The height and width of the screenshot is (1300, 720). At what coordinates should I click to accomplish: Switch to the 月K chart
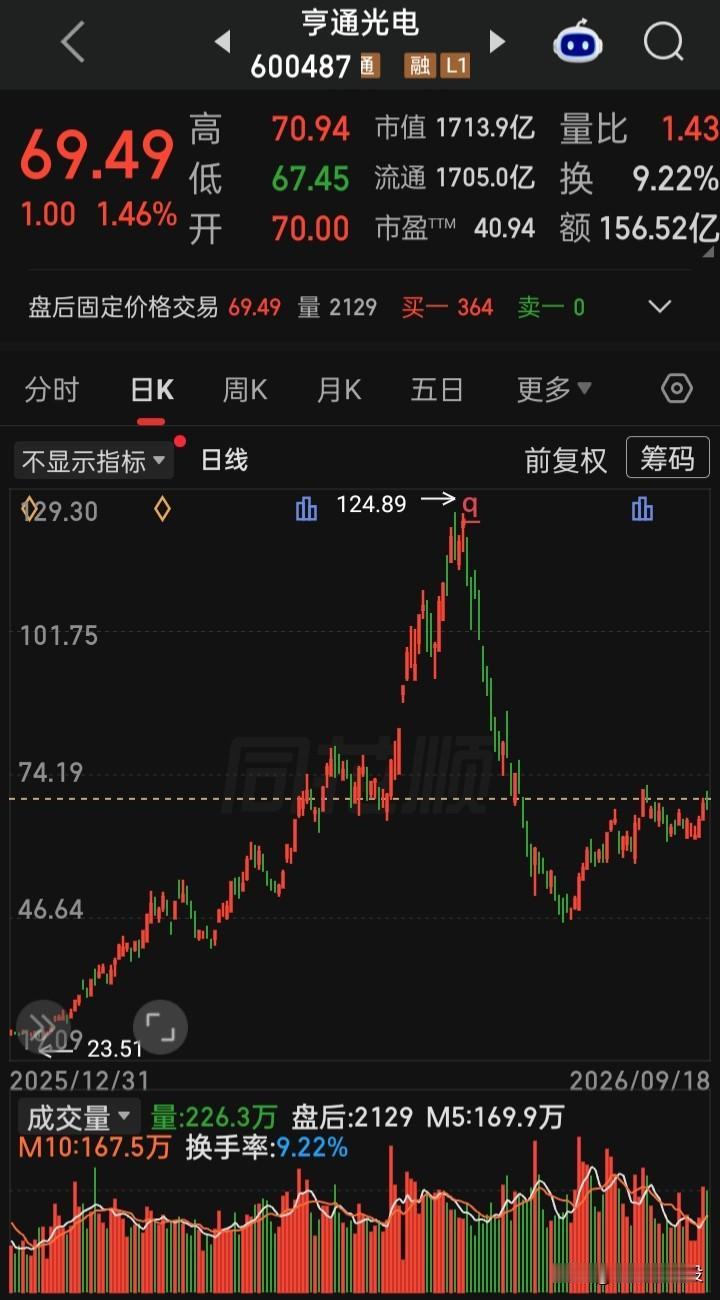[339, 390]
